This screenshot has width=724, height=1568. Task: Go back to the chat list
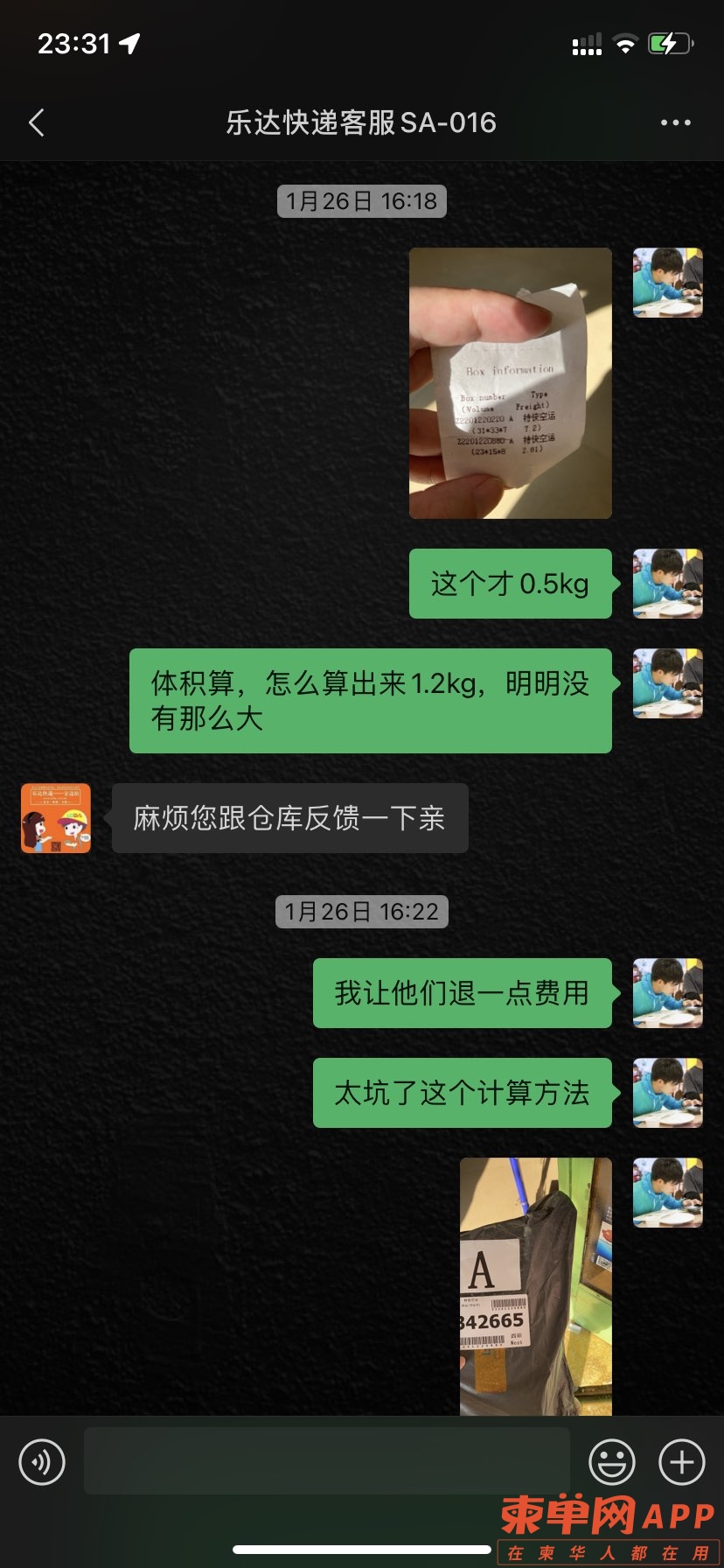37,122
